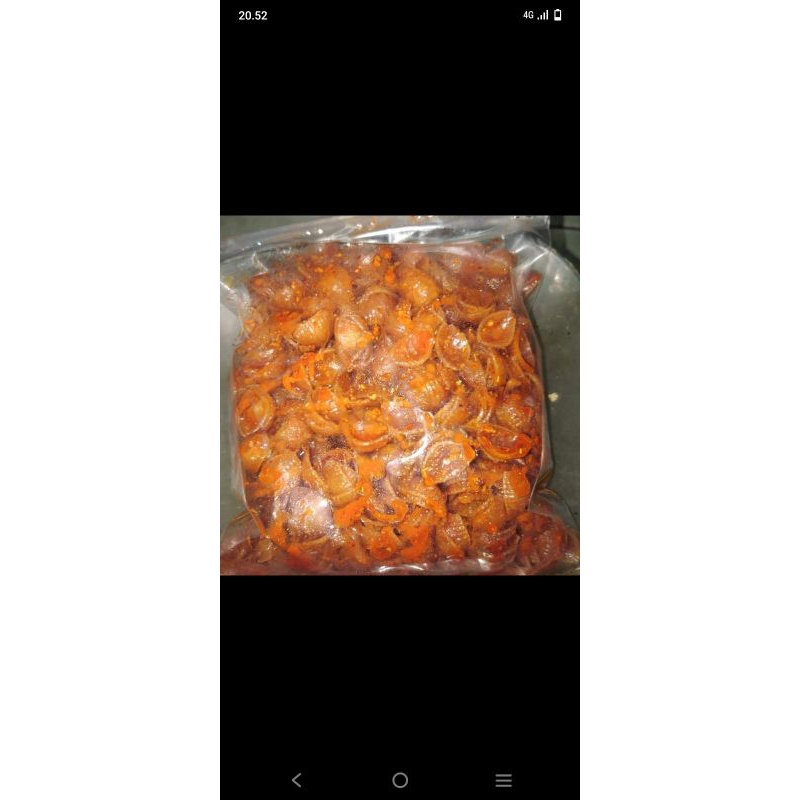Tap the home circle button
This screenshot has height=800, width=800.
400,780
